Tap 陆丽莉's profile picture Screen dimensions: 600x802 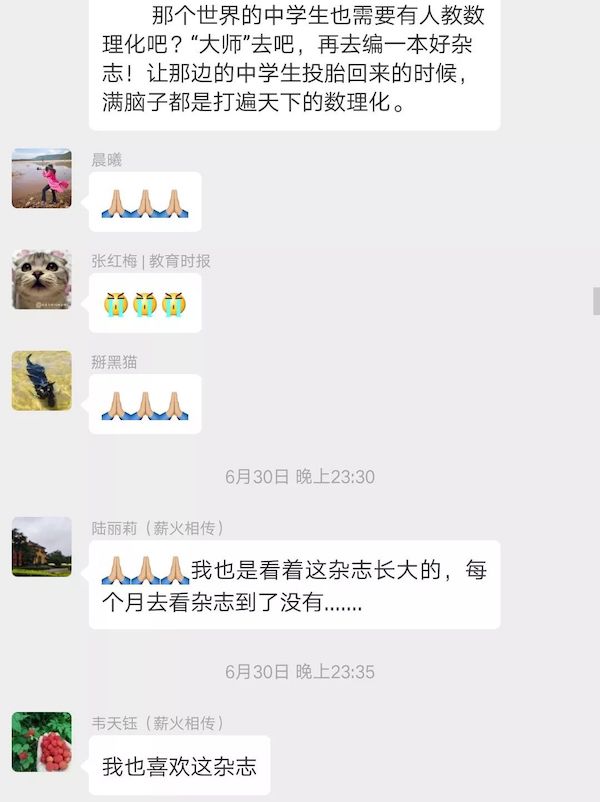41,546
